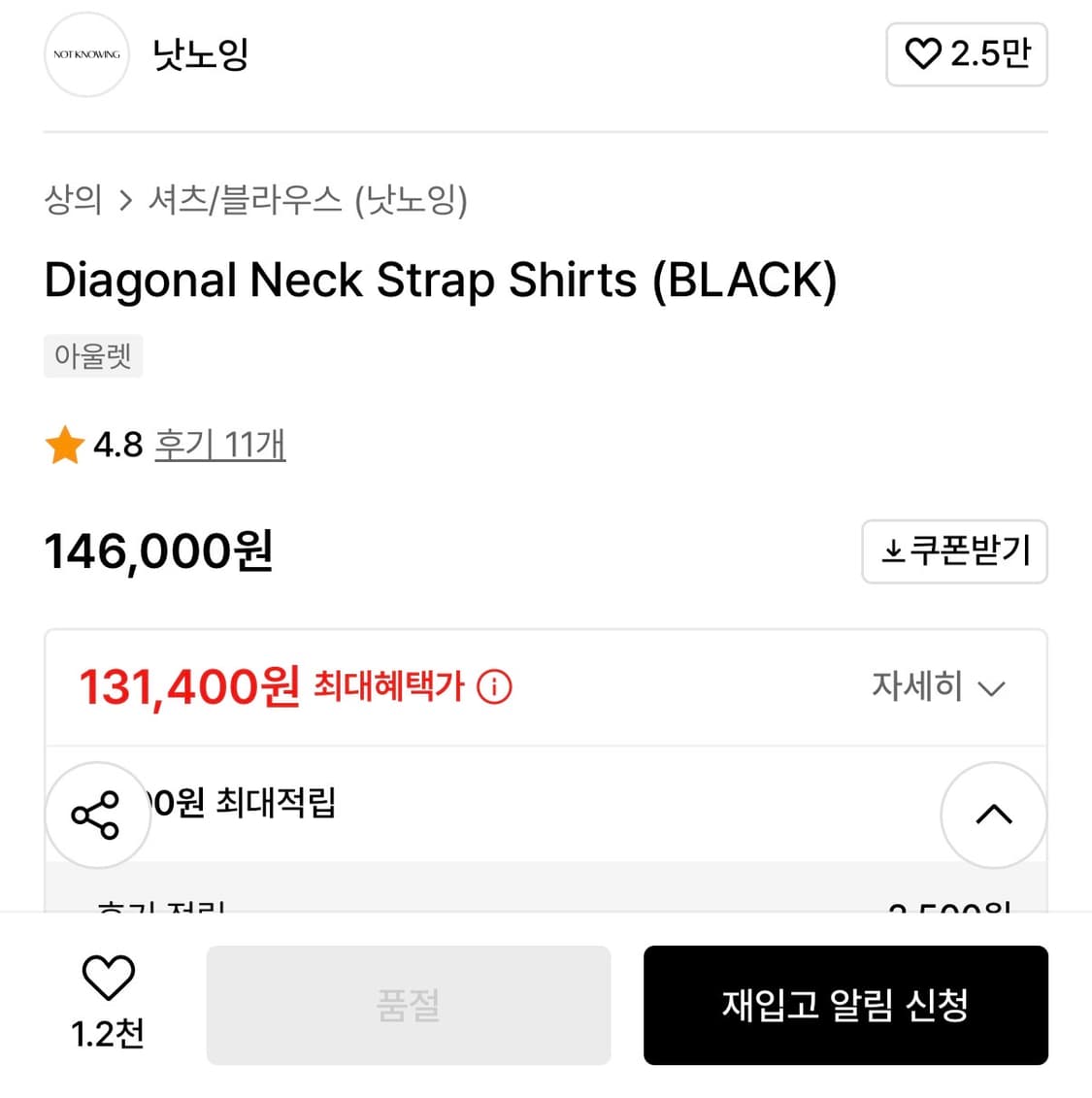This screenshot has height=1098, width=1092.
Task: Toggle the like counter showing 1.2천
Action: click(x=109, y=1035)
